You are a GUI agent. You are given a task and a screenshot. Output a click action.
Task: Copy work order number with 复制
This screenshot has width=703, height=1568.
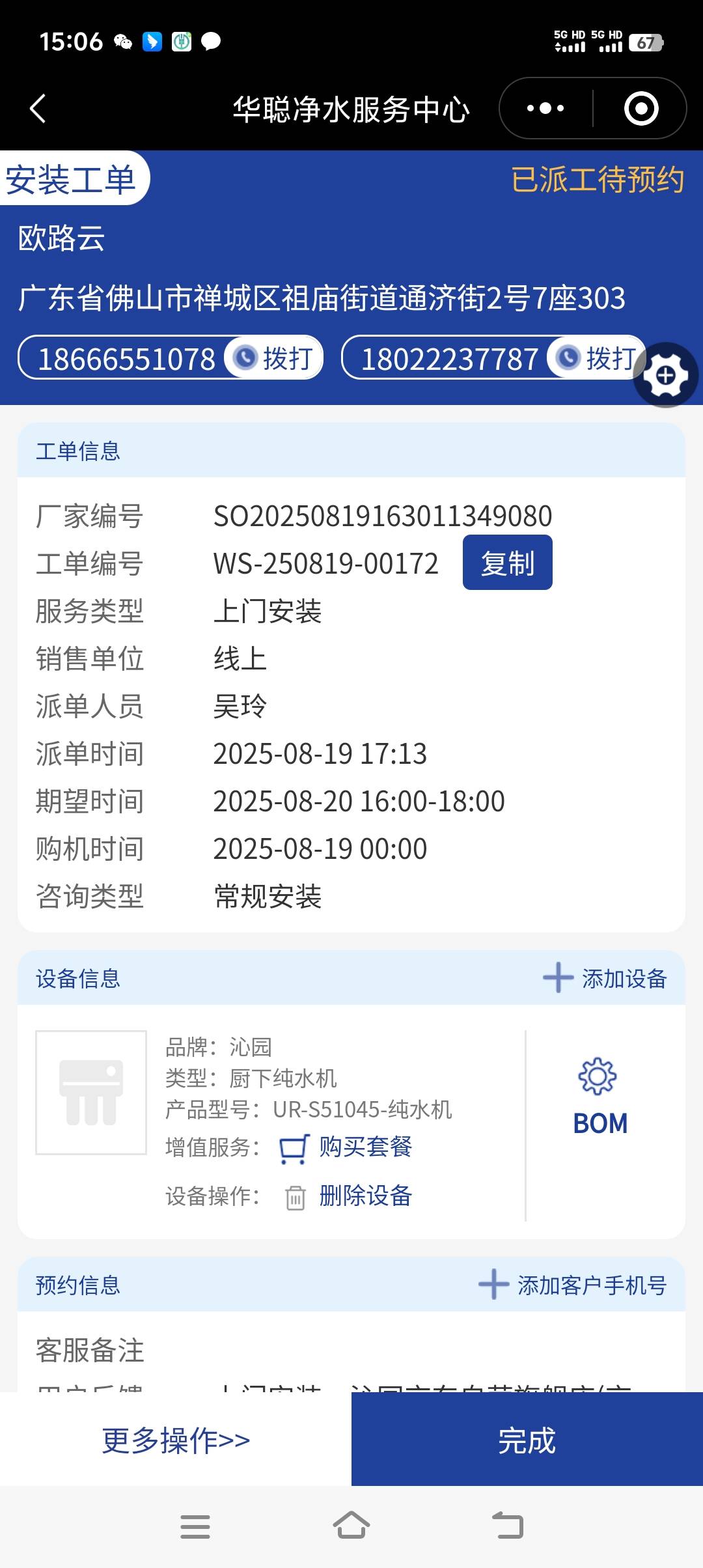point(507,563)
